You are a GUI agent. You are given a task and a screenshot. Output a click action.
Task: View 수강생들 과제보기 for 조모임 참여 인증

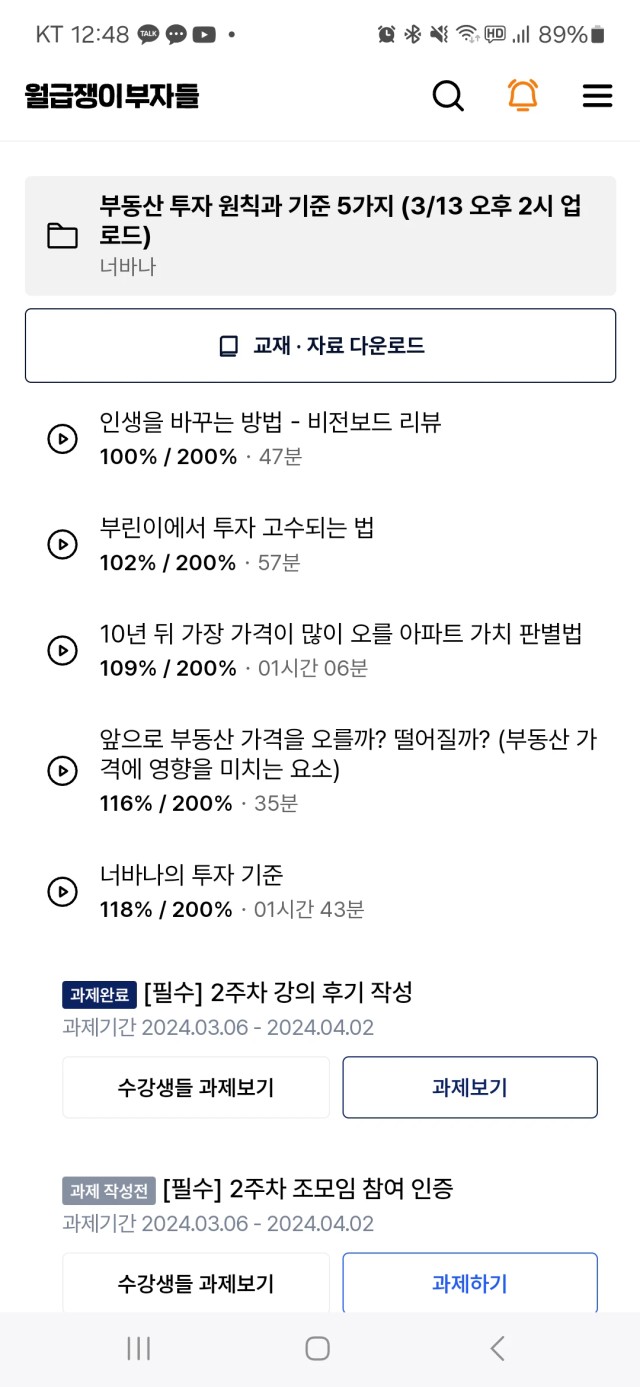click(x=196, y=1282)
